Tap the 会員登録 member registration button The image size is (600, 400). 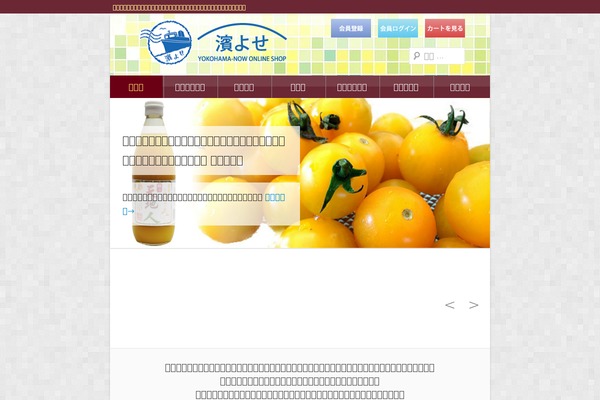[350, 28]
